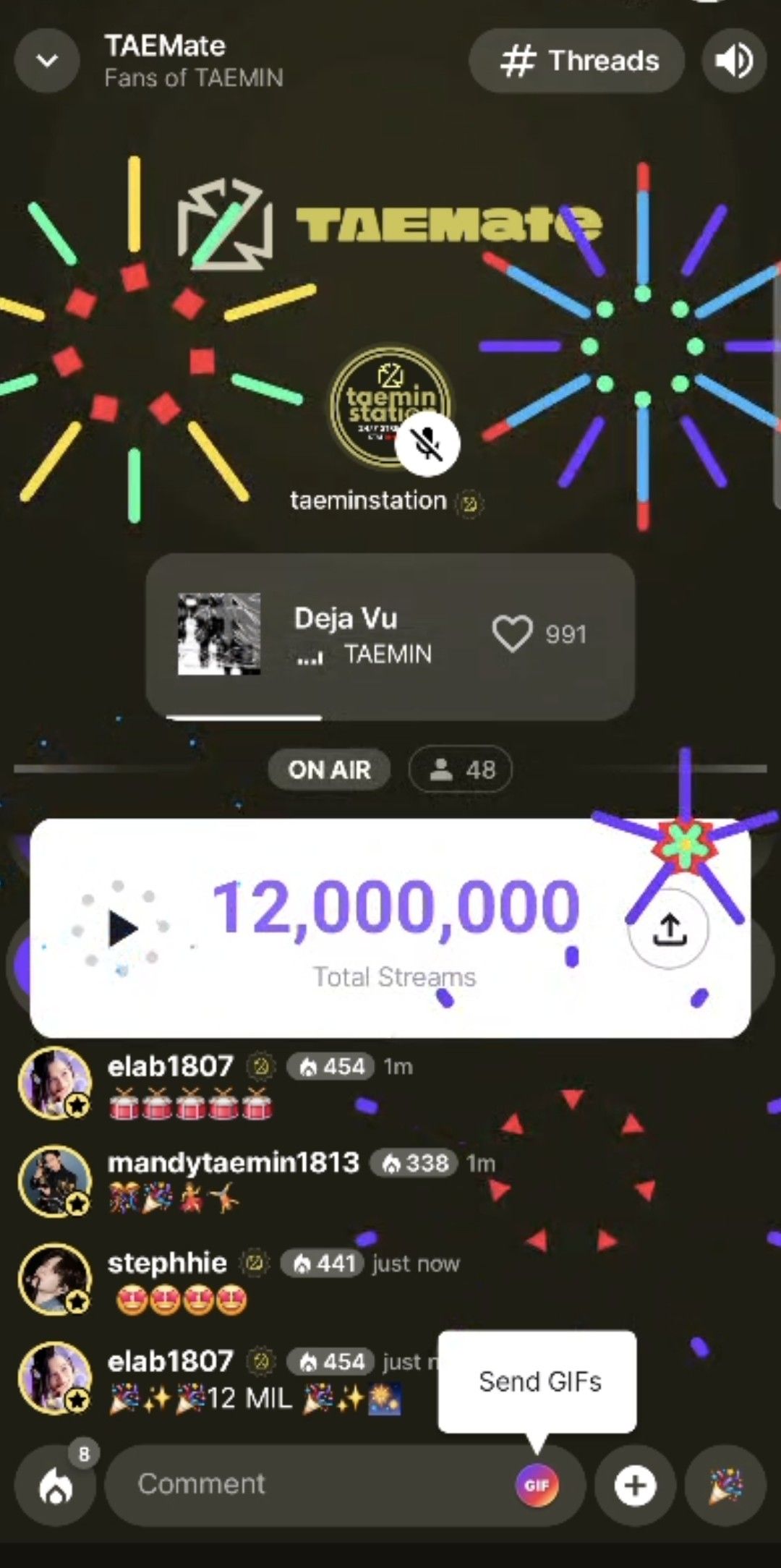Send a party popper celebration
The width and height of the screenshot is (781, 1568).
tap(725, 1486)
